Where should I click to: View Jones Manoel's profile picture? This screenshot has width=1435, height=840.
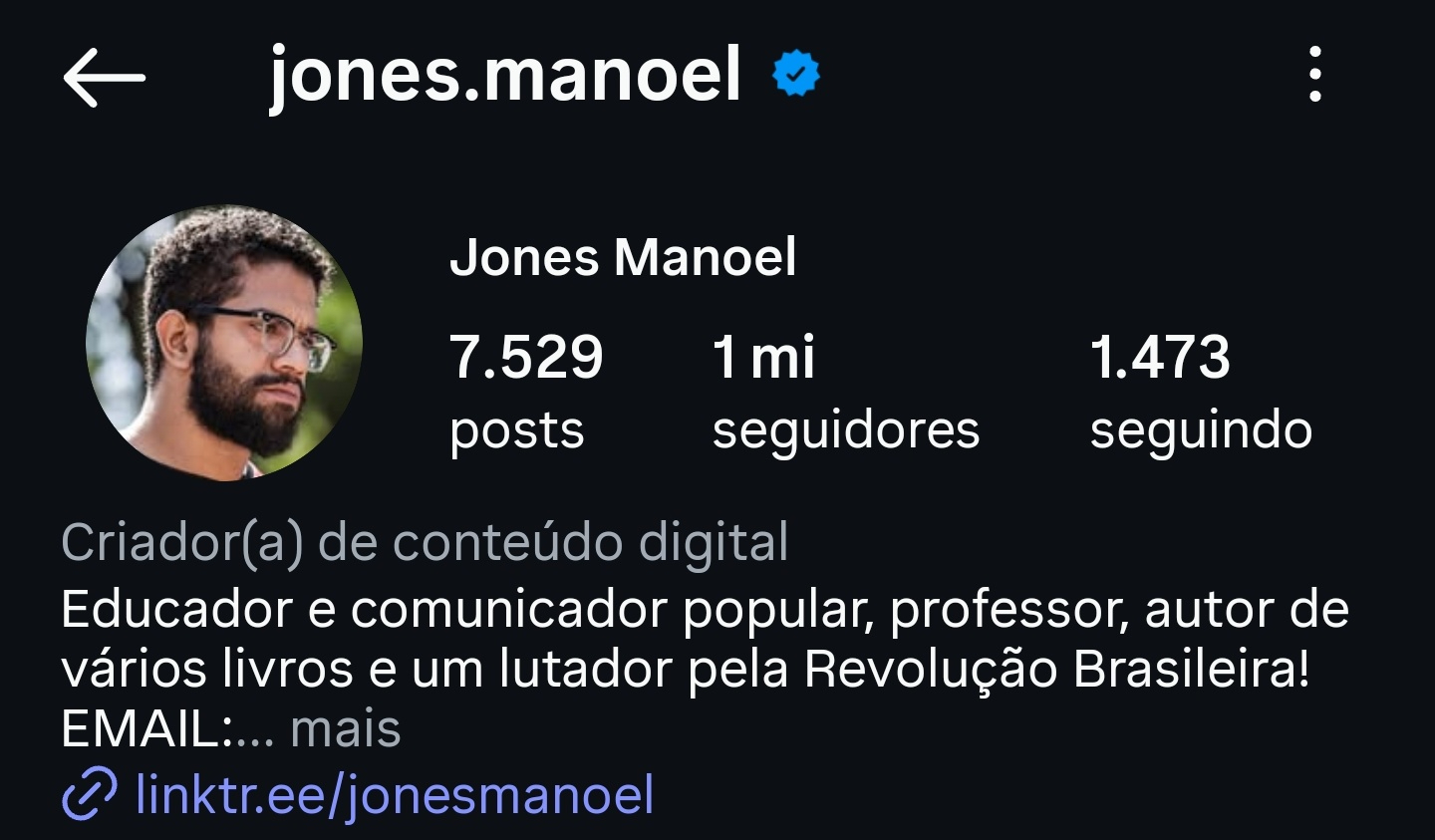(x=224, y=343)
